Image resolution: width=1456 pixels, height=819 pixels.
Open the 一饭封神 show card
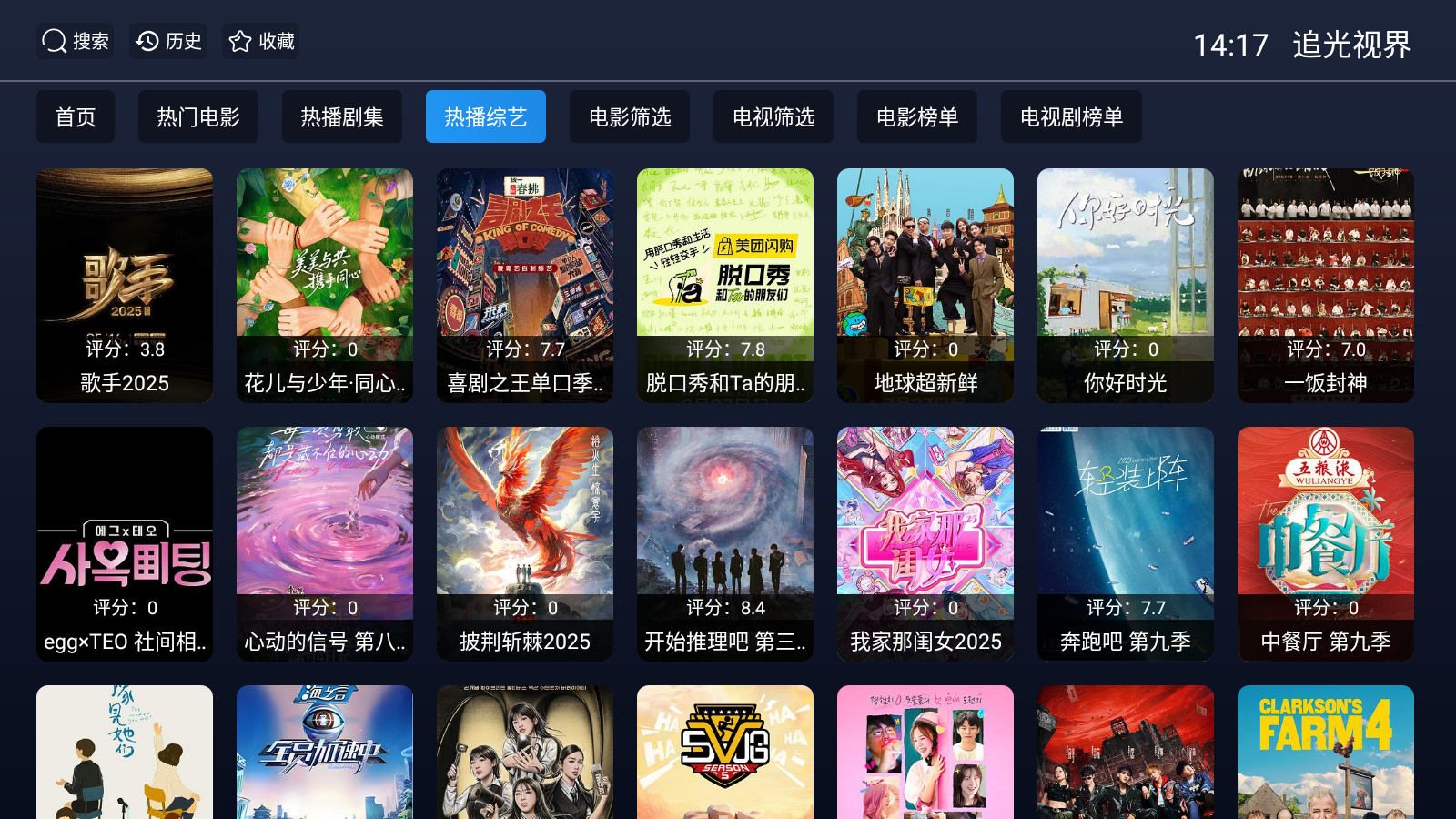pyautogui.click(x=1326, y=285)
